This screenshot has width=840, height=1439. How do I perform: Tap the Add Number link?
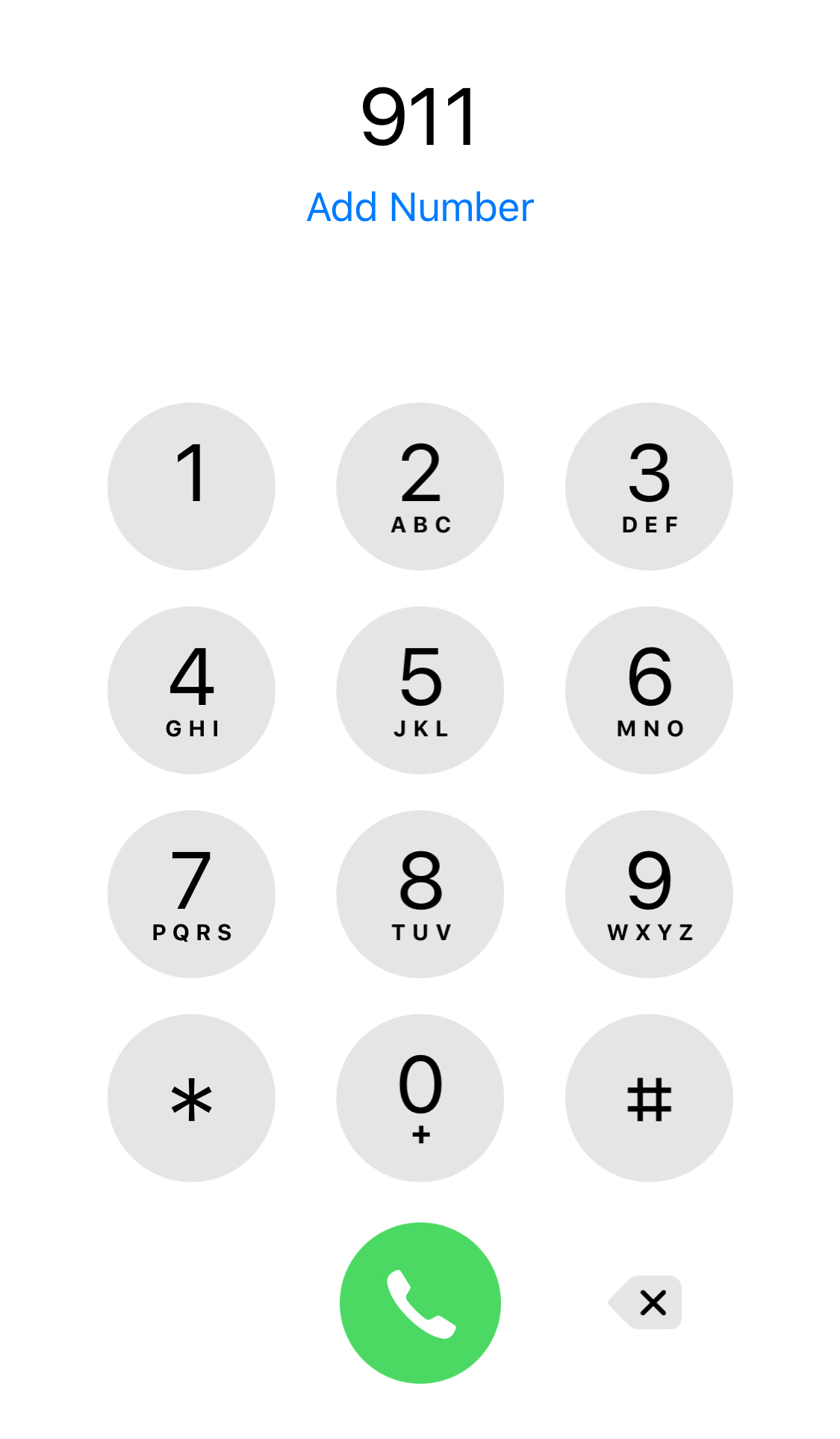(x=420, y=207)
